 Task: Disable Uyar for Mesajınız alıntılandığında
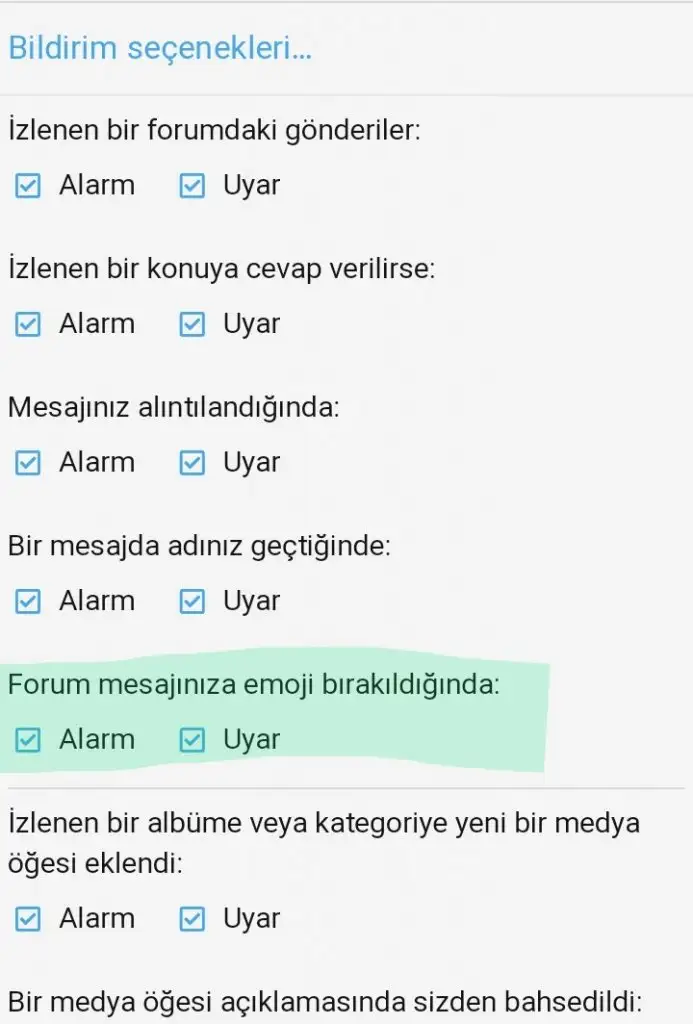point(192,463)
